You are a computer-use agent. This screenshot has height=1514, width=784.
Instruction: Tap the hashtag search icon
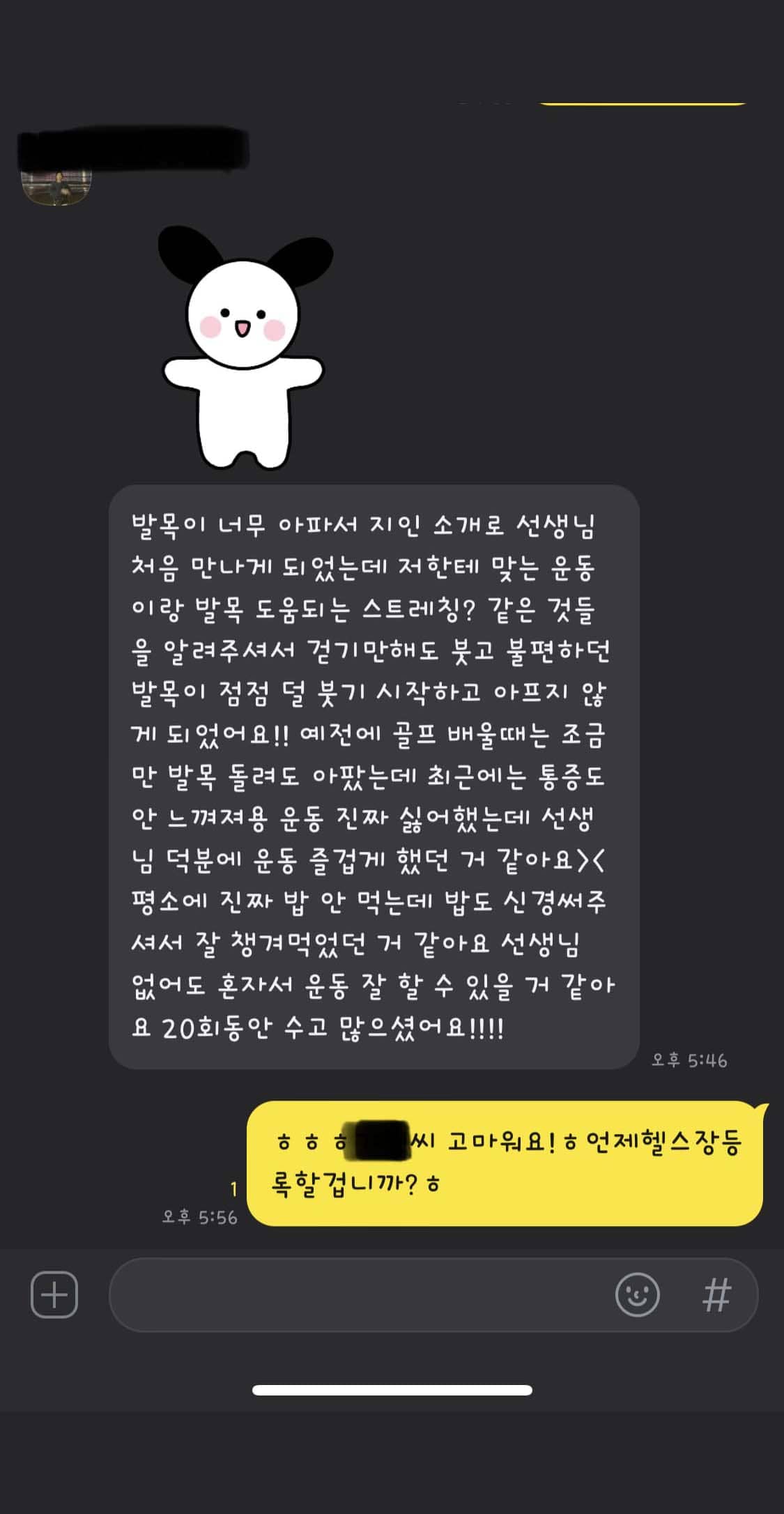716,1296
